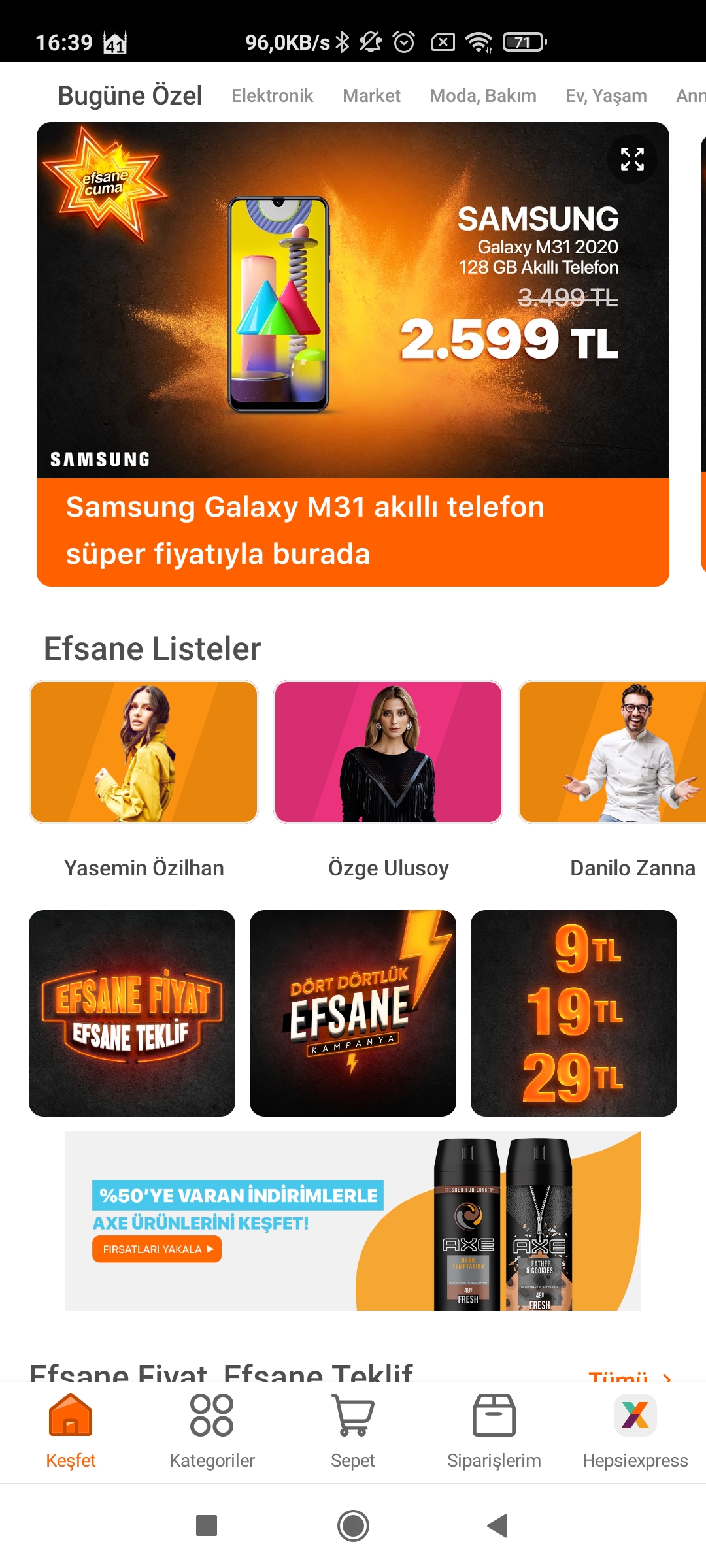Open the Ev, Yaşam tab
Viewport: 706px width, 1568px height.
pyautogui.click(x=606, y=96)
